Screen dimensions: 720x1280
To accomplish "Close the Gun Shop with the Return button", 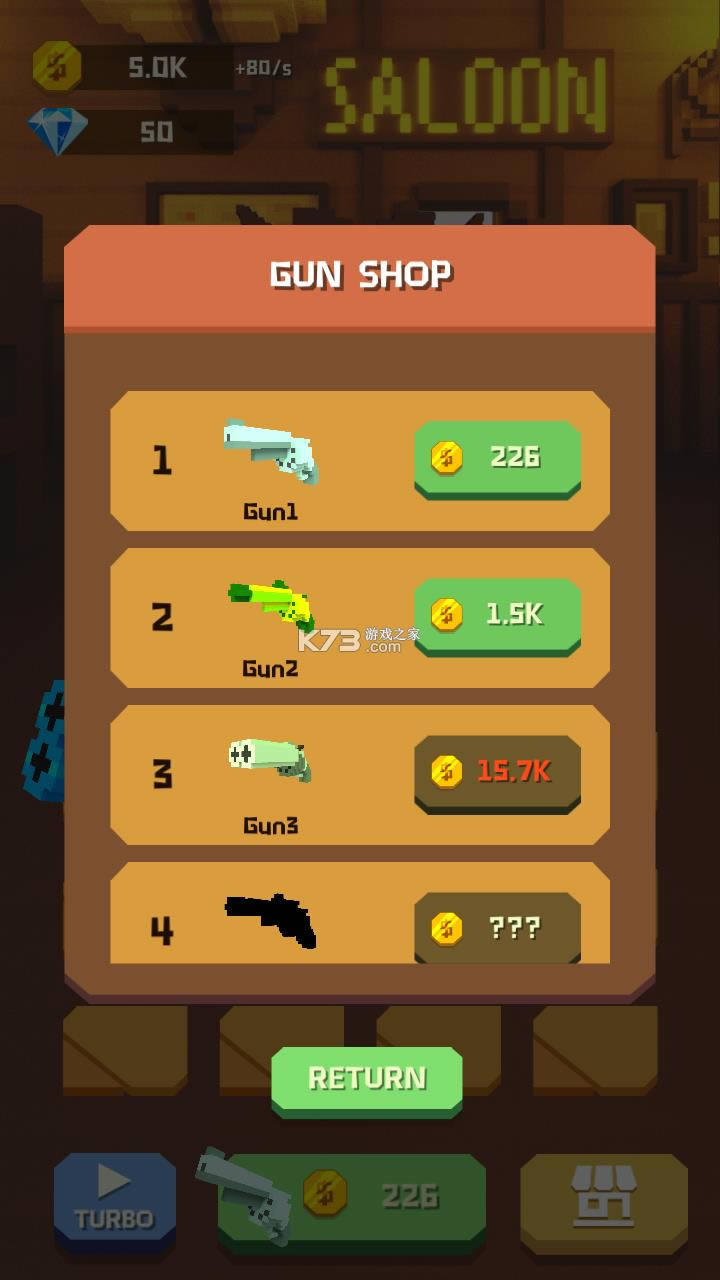I will pos(366,1078).
